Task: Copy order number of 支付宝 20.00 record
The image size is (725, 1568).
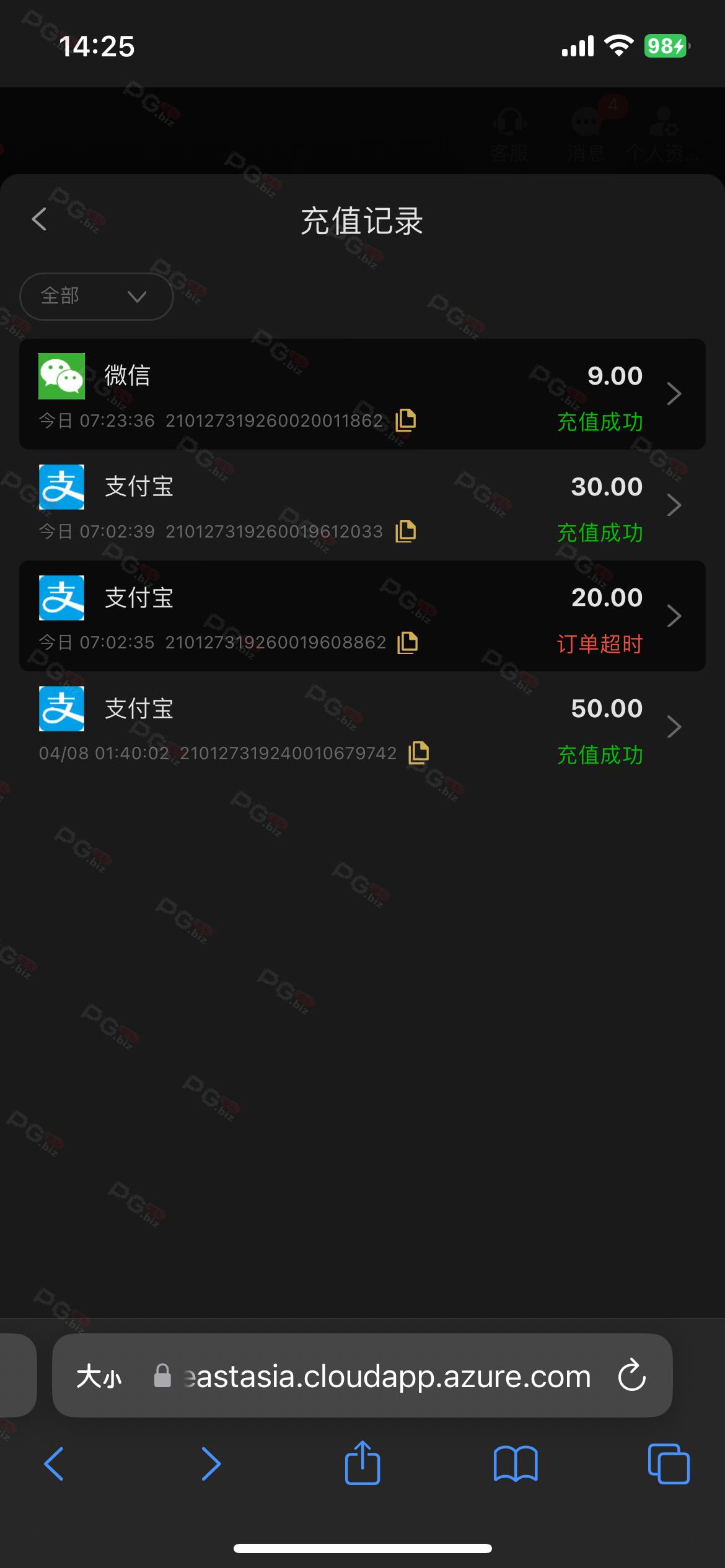Action: pyautogui.click(x=408, y=642)
